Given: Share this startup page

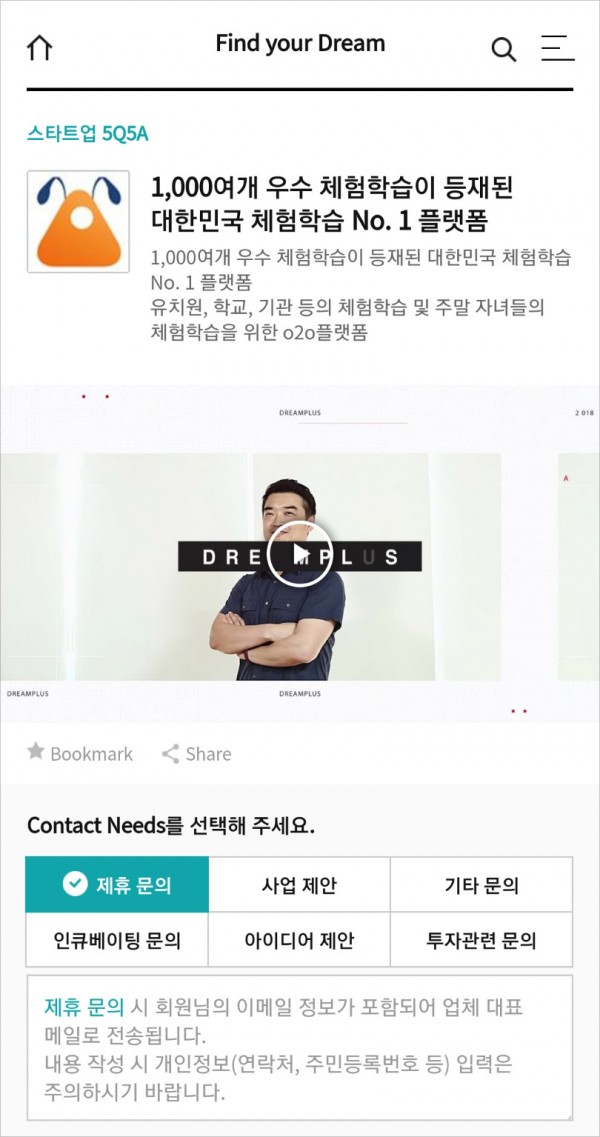Looking at the screenshot, I should 197,754.
